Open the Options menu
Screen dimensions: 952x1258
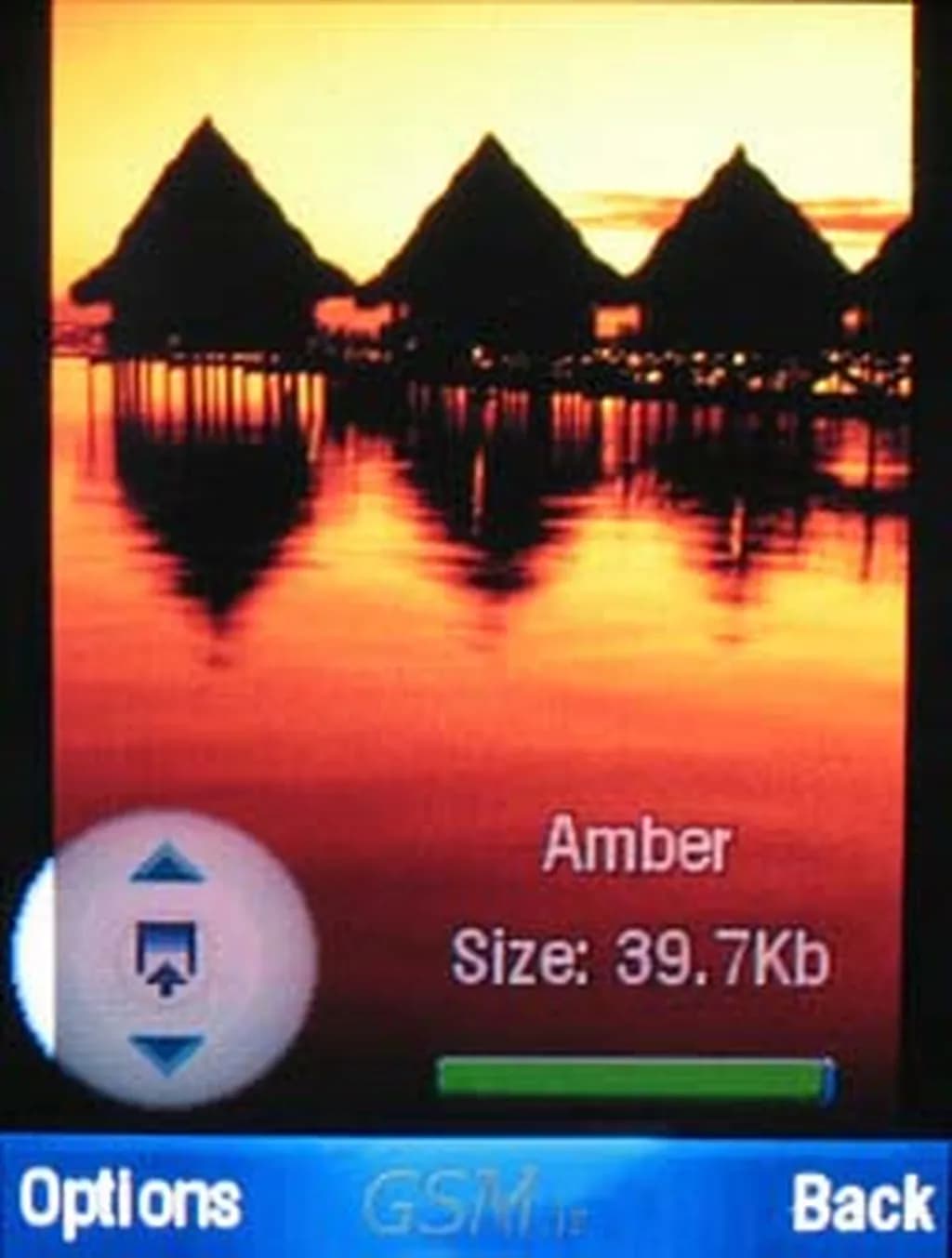(130, 1199)
